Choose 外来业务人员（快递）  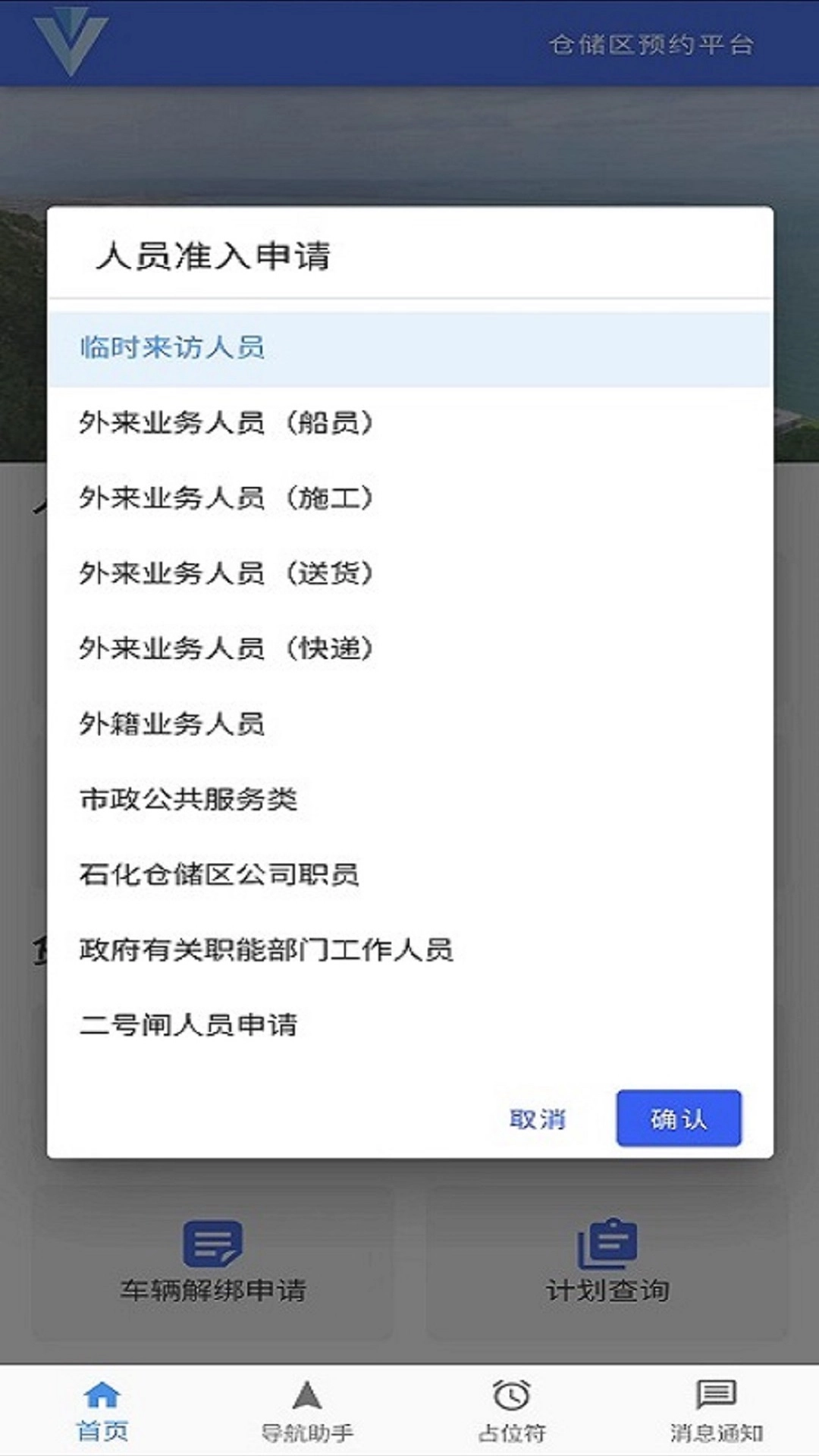[x=409, y=648]
